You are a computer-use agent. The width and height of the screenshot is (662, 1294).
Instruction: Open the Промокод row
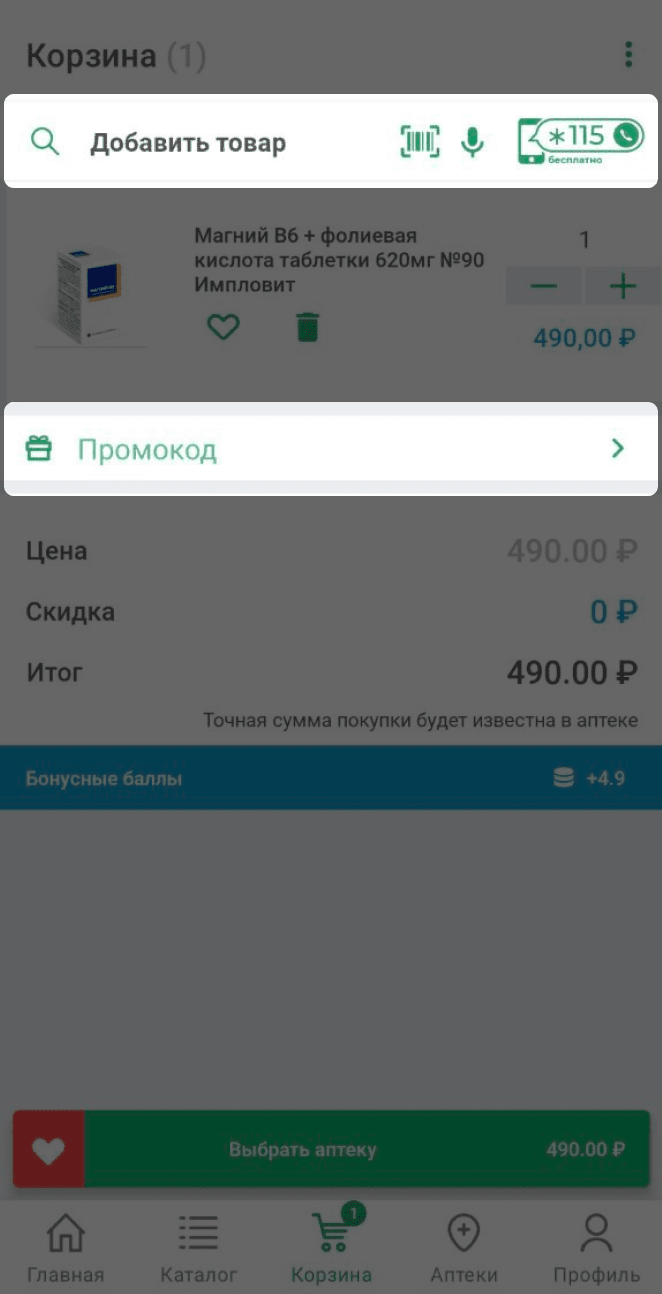click(330, 449)
